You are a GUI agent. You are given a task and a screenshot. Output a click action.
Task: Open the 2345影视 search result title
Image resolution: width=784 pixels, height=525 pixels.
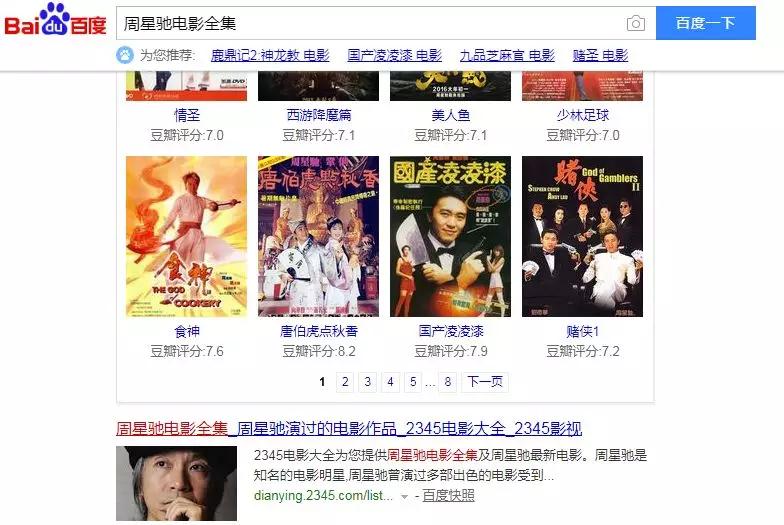click(349, 429)
